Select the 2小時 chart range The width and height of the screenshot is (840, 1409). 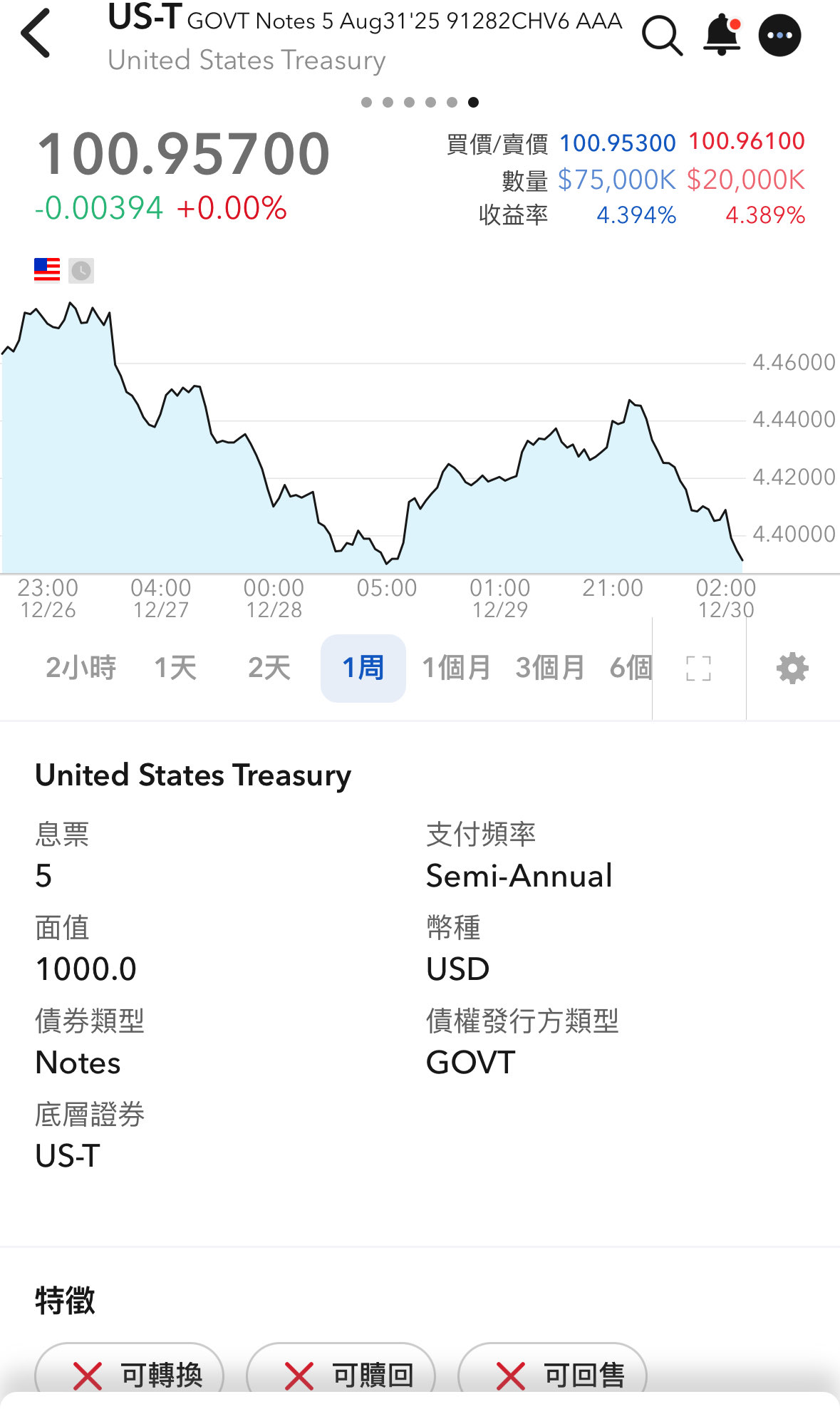pyautogui.click(x=81, y=669)
